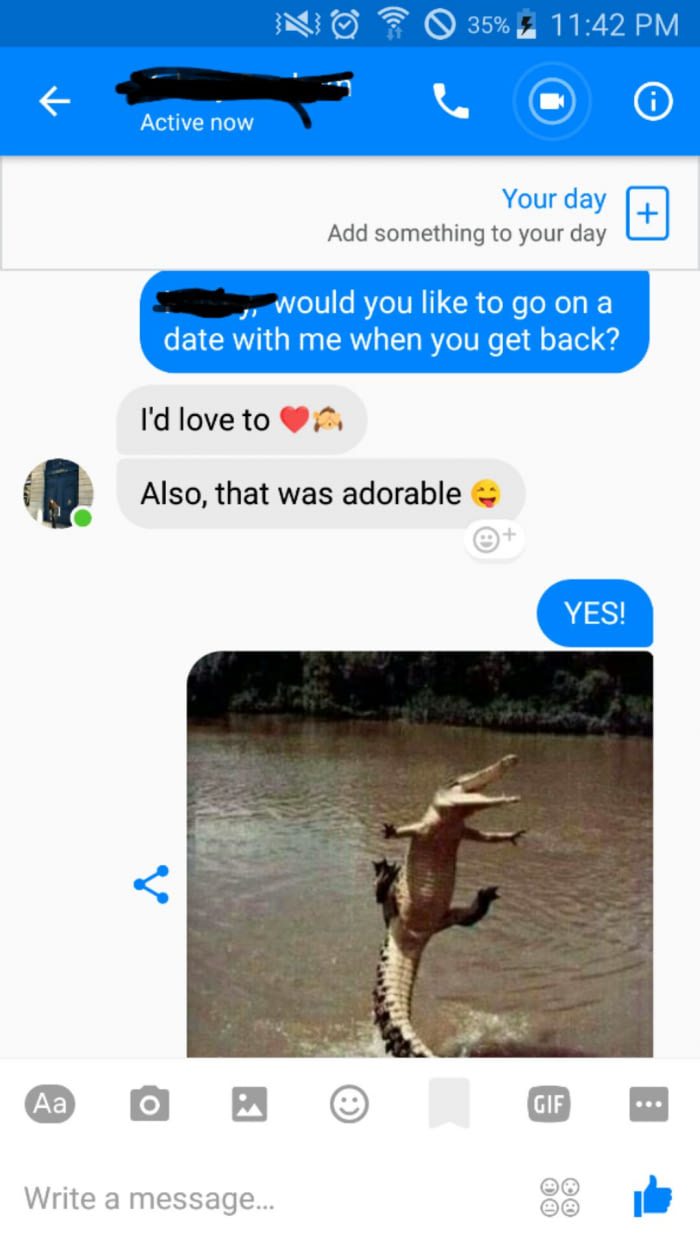700x1244 pixels.
Task: Open the GIF picker
Action: click(x=548, y=1104)
